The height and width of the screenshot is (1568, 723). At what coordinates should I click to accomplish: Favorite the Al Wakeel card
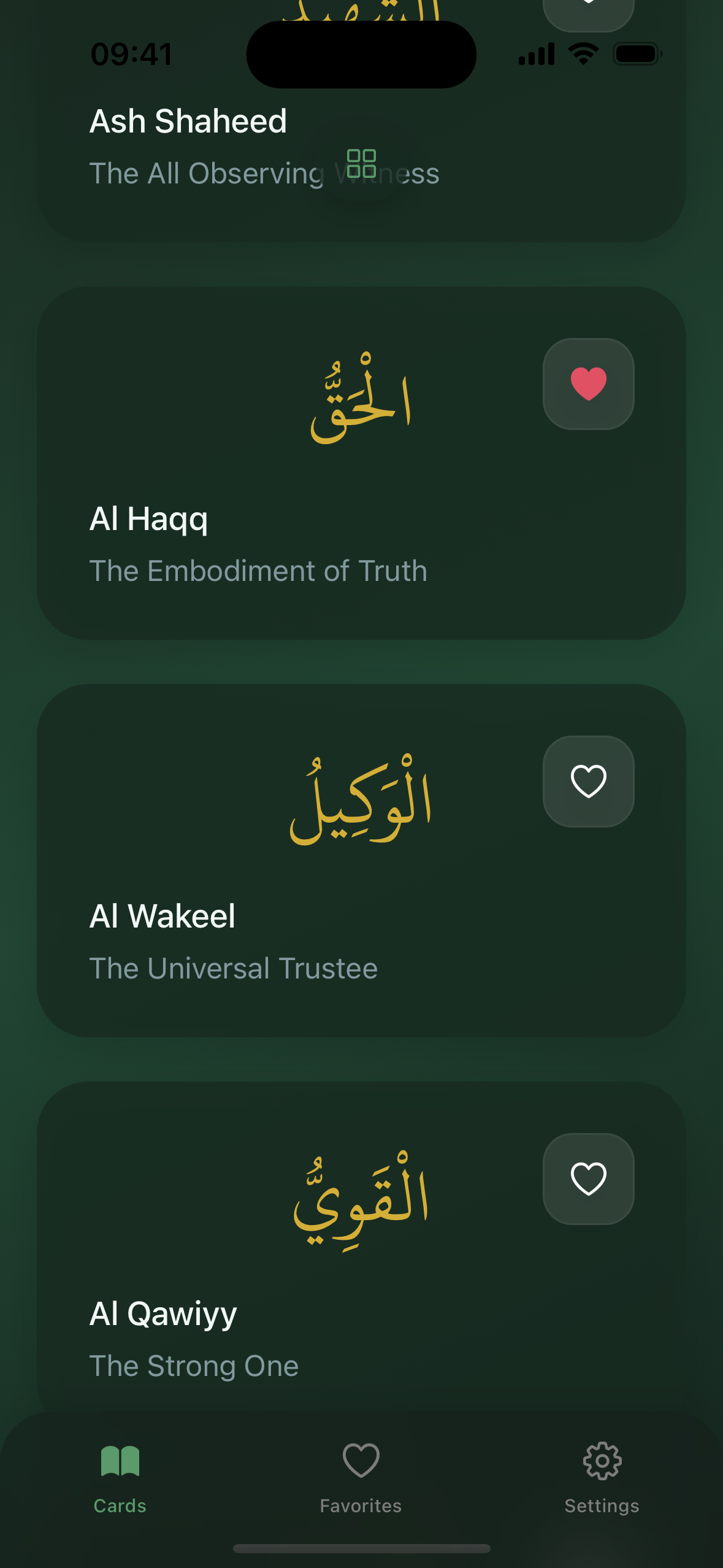(x=588, y=782)
